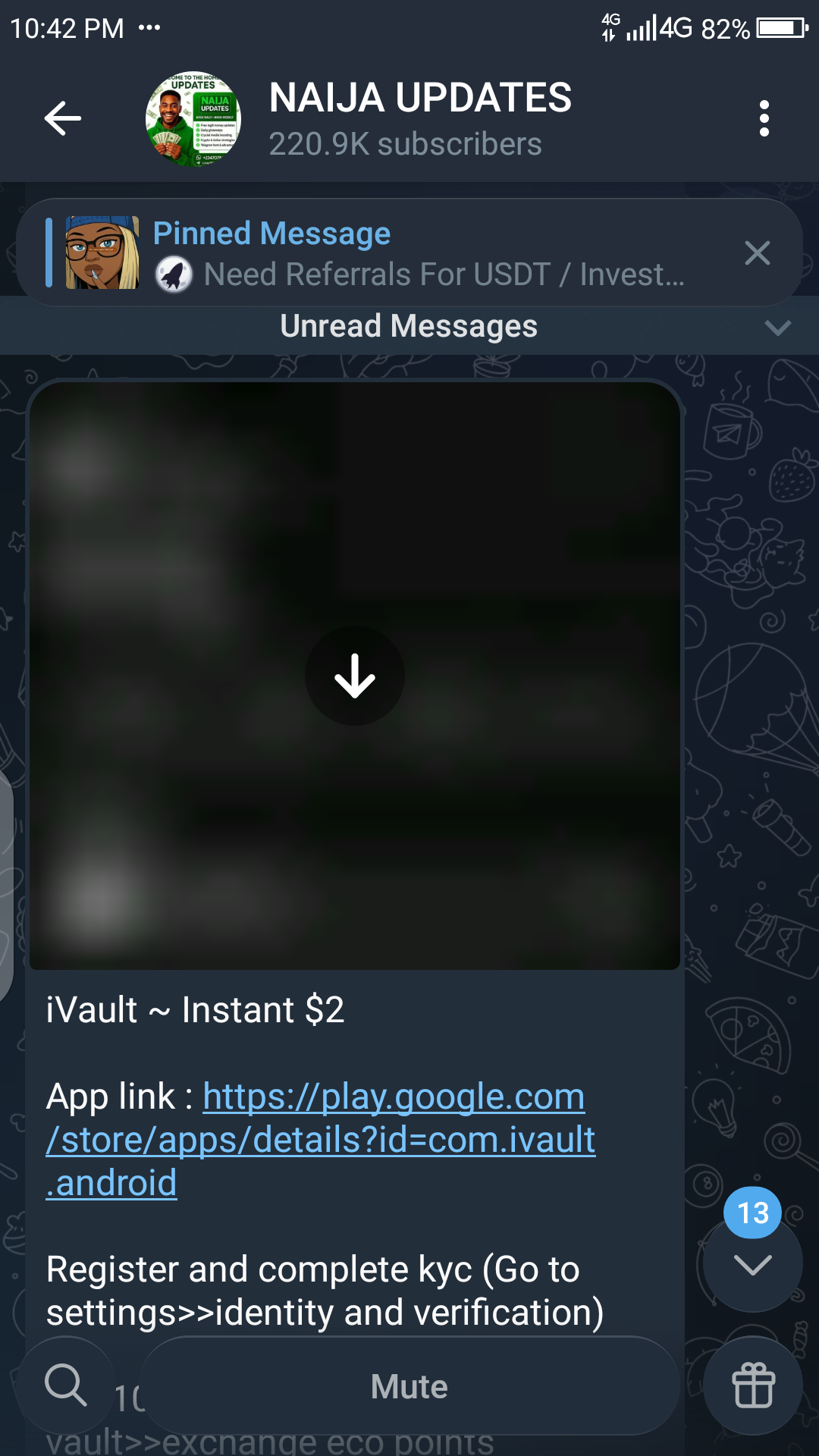Dismiss the pinned message banner
Screen dimensions: 819x1456
(x=757, y=253)
